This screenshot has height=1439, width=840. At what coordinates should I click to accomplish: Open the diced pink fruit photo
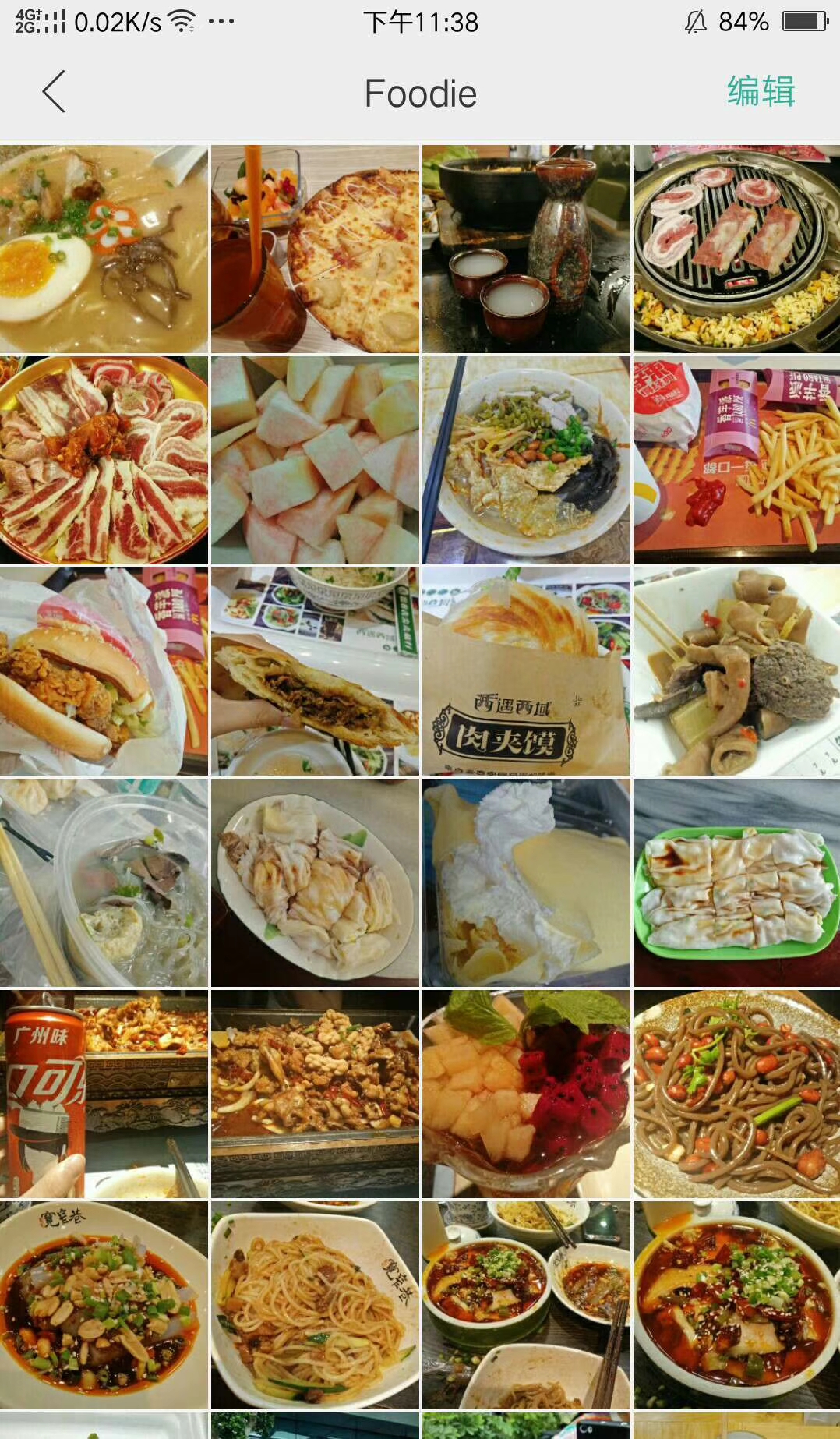(315, 460)
